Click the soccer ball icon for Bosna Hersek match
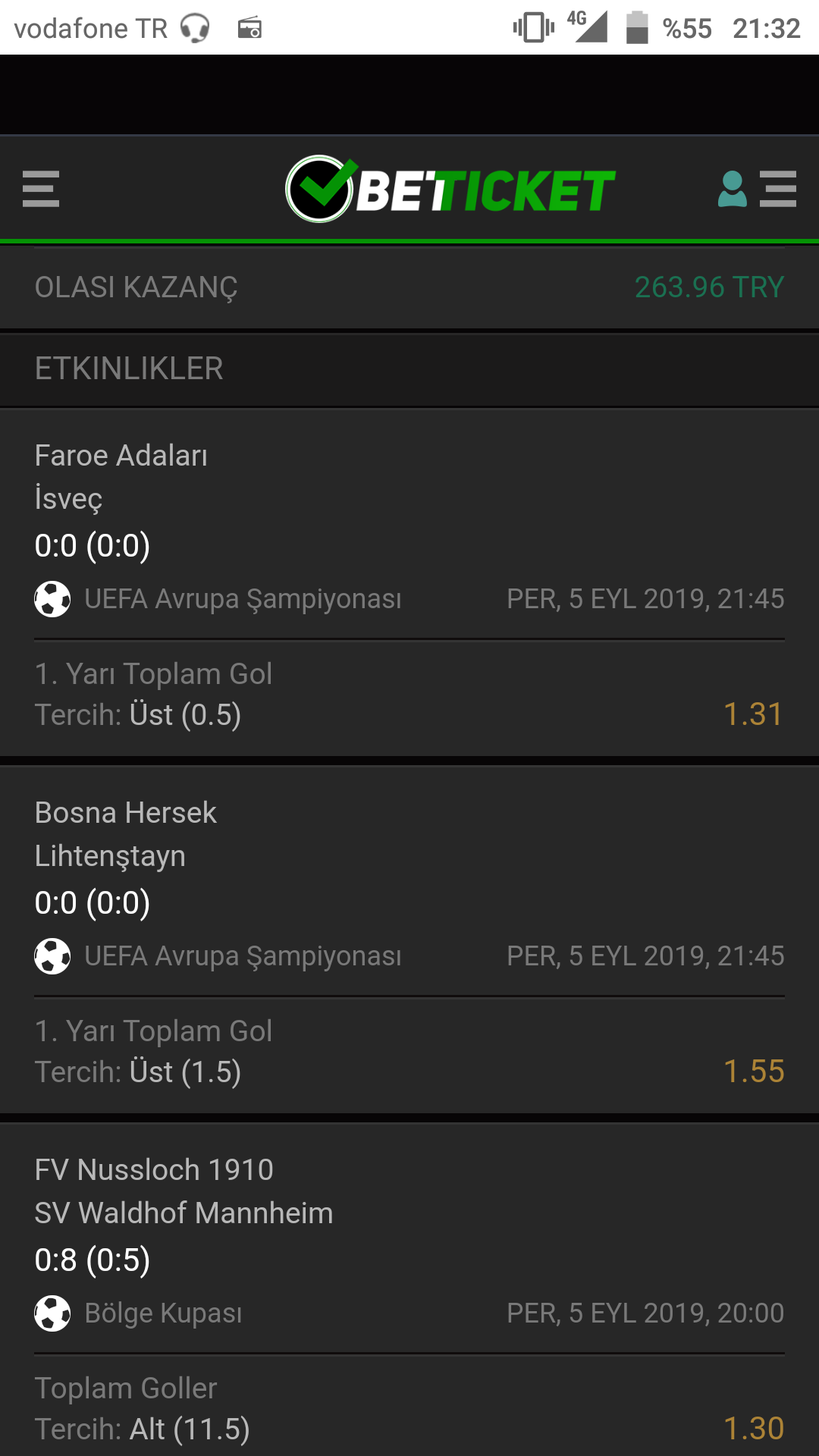819x1456 pixels. [x=52, y=955]
